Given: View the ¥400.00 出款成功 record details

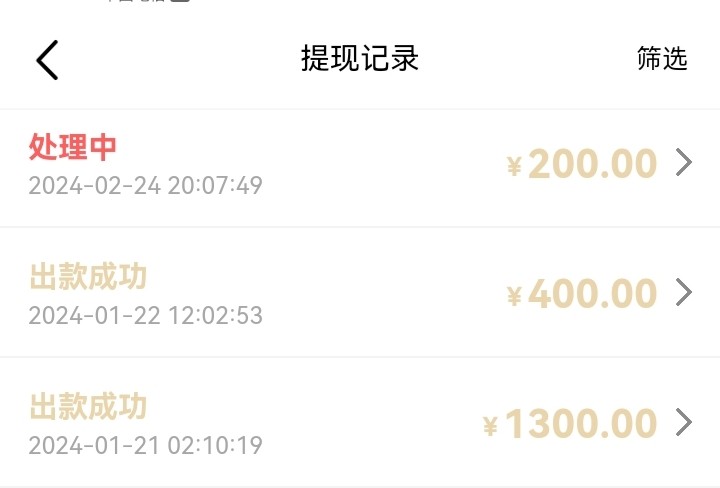Looking at the screenshot, I should tap(360, 294).
